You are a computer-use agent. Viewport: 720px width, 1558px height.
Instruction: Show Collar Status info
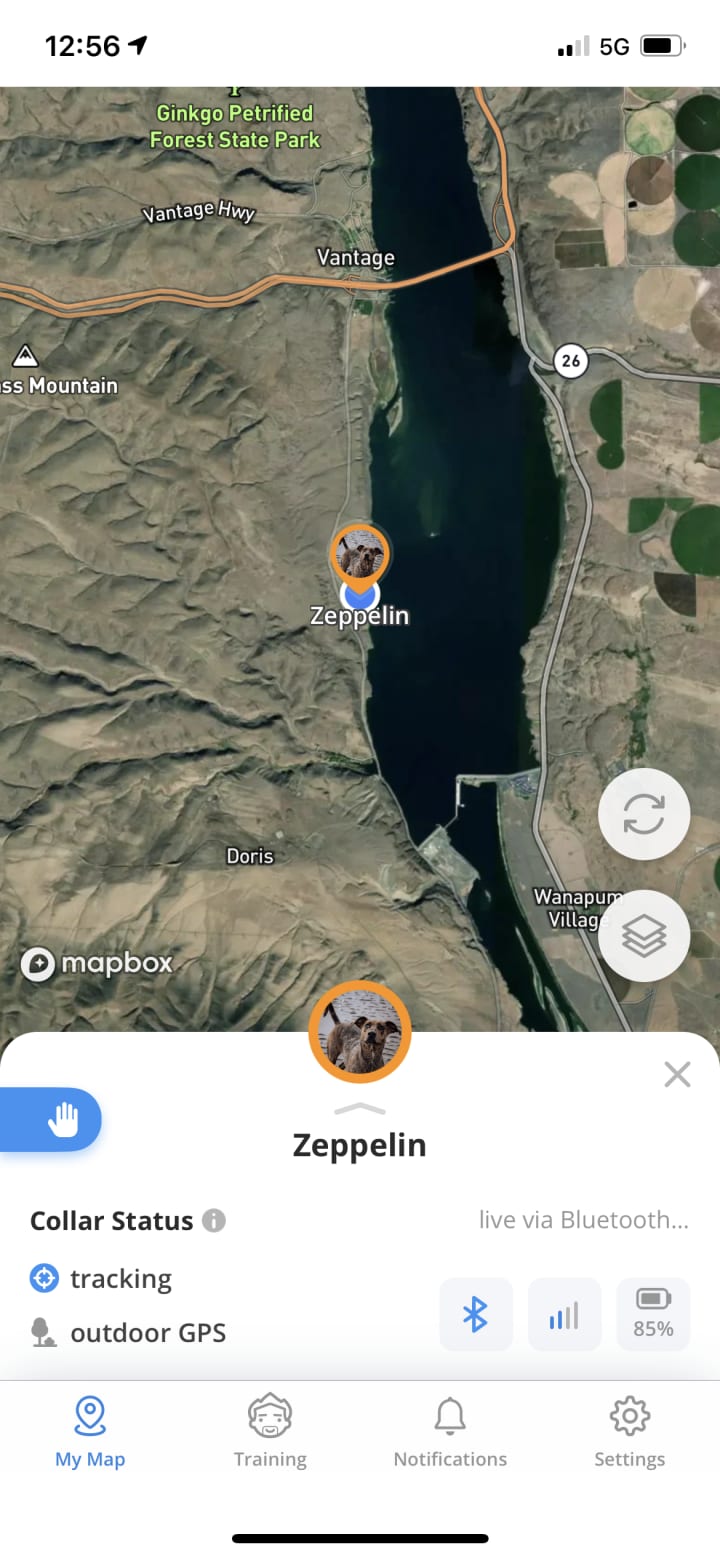click(214, 1221)
